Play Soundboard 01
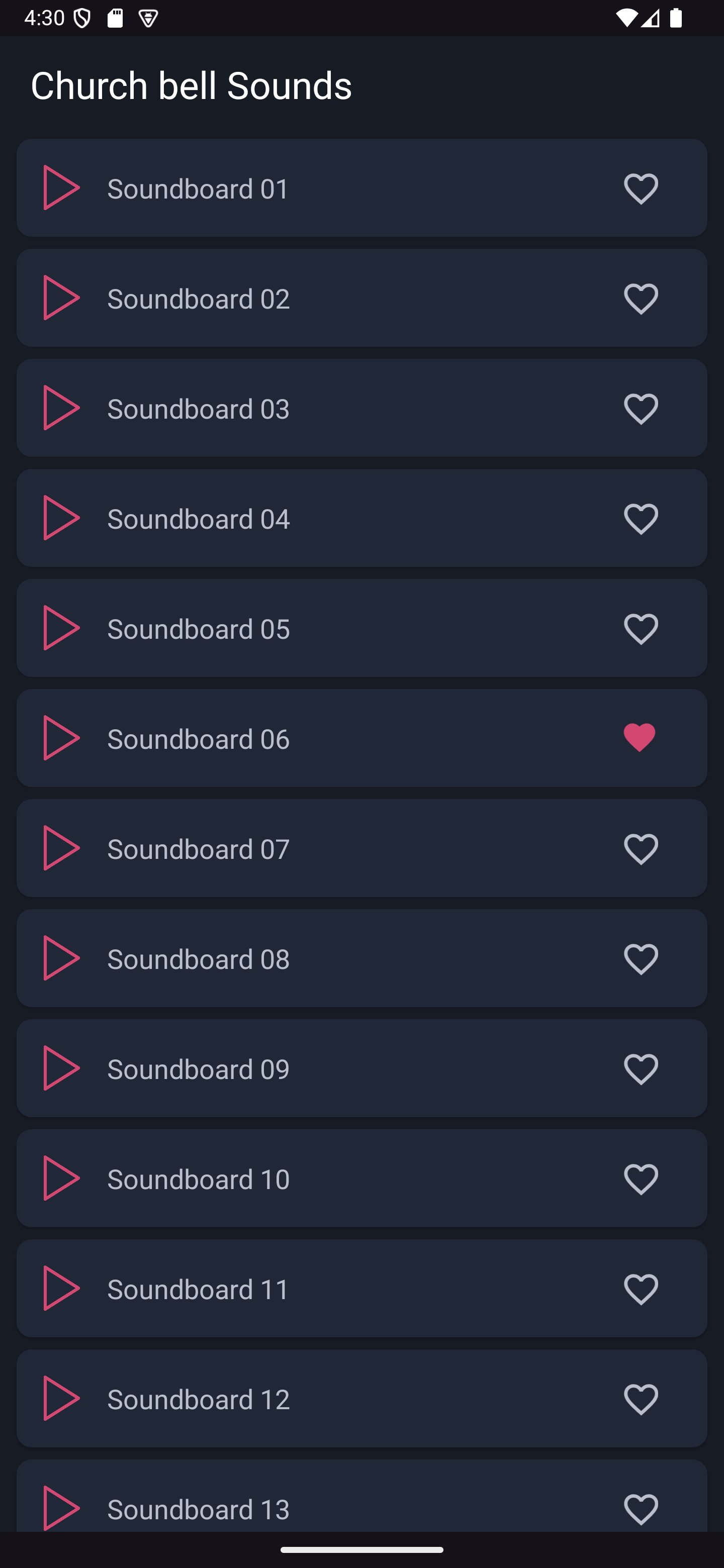Viewport: 724px width, 1568px height. pos(61,188)
